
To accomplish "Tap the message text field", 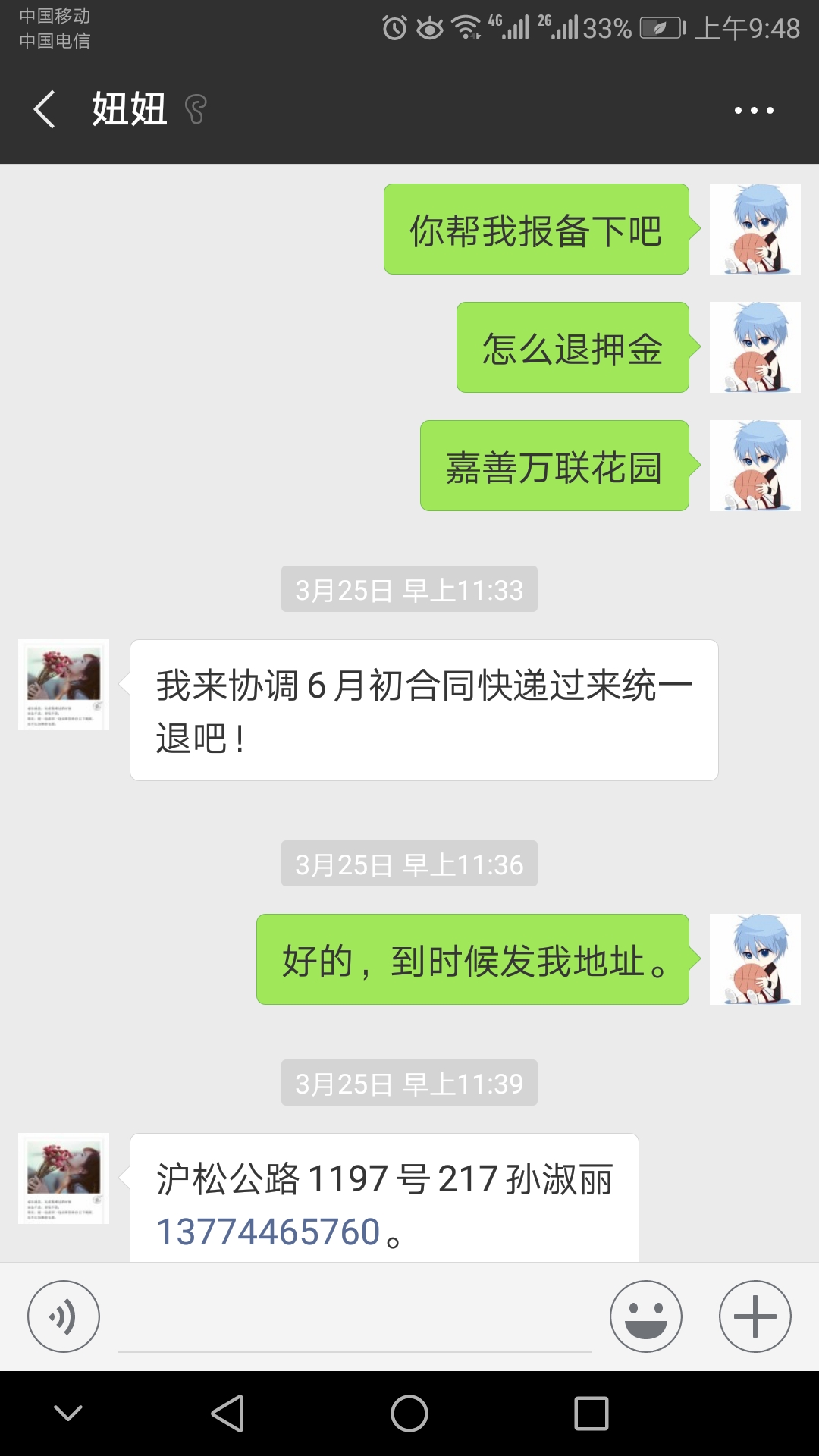I will pyautogui.click(x=354, y=1319).
